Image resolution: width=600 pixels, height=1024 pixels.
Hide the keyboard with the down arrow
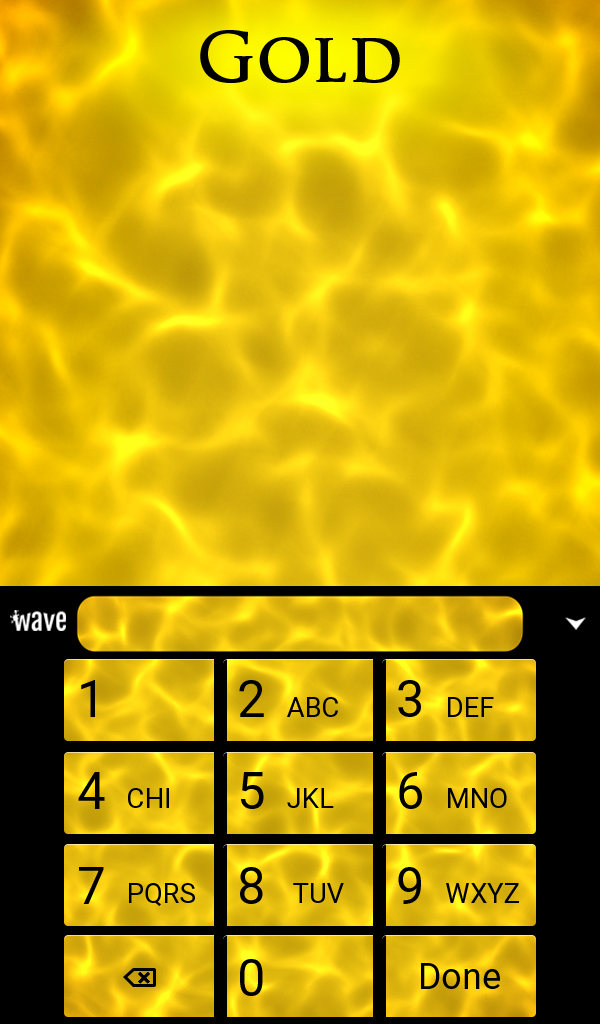click(576, 623)
